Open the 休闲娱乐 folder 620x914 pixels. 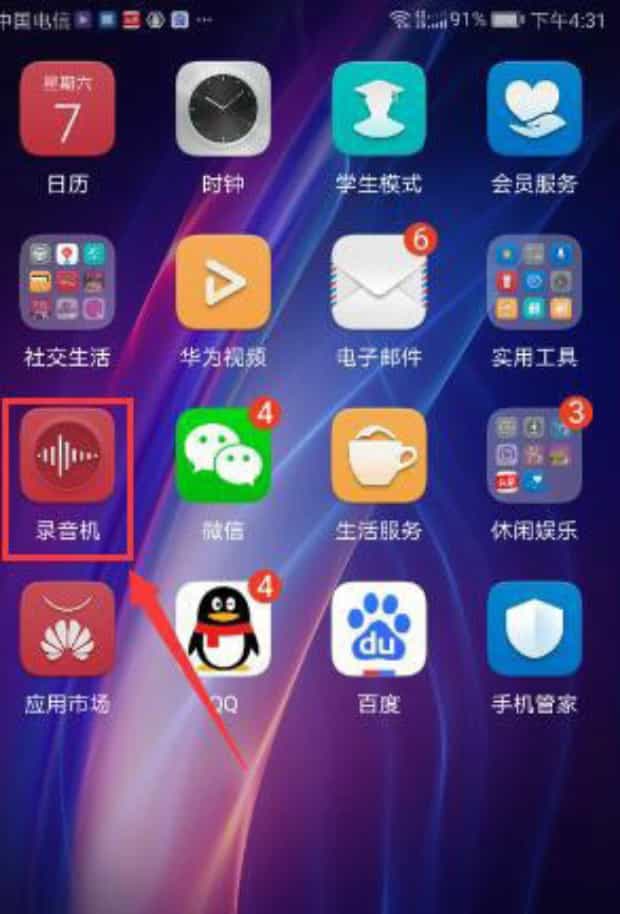534,456
